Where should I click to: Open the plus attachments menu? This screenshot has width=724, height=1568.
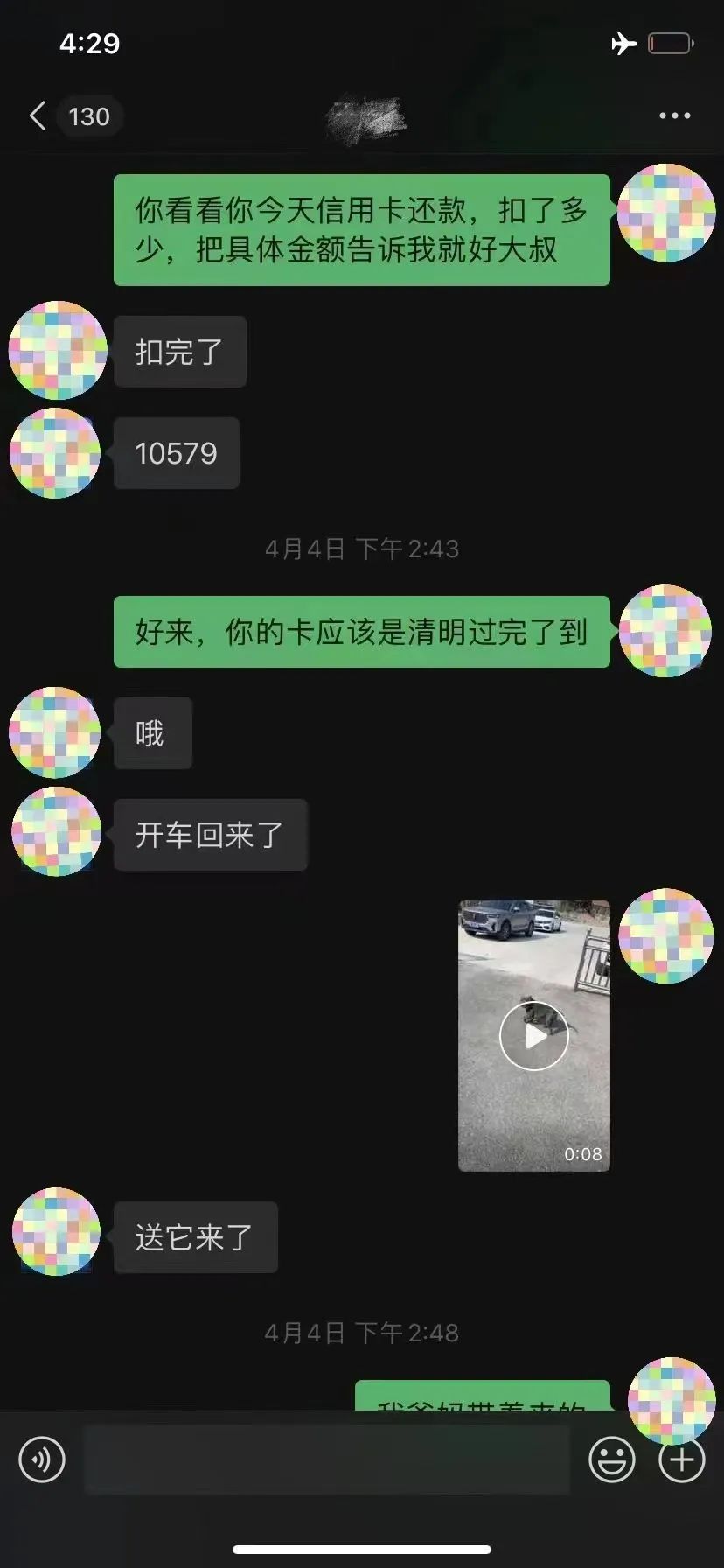click(681, 1459)
